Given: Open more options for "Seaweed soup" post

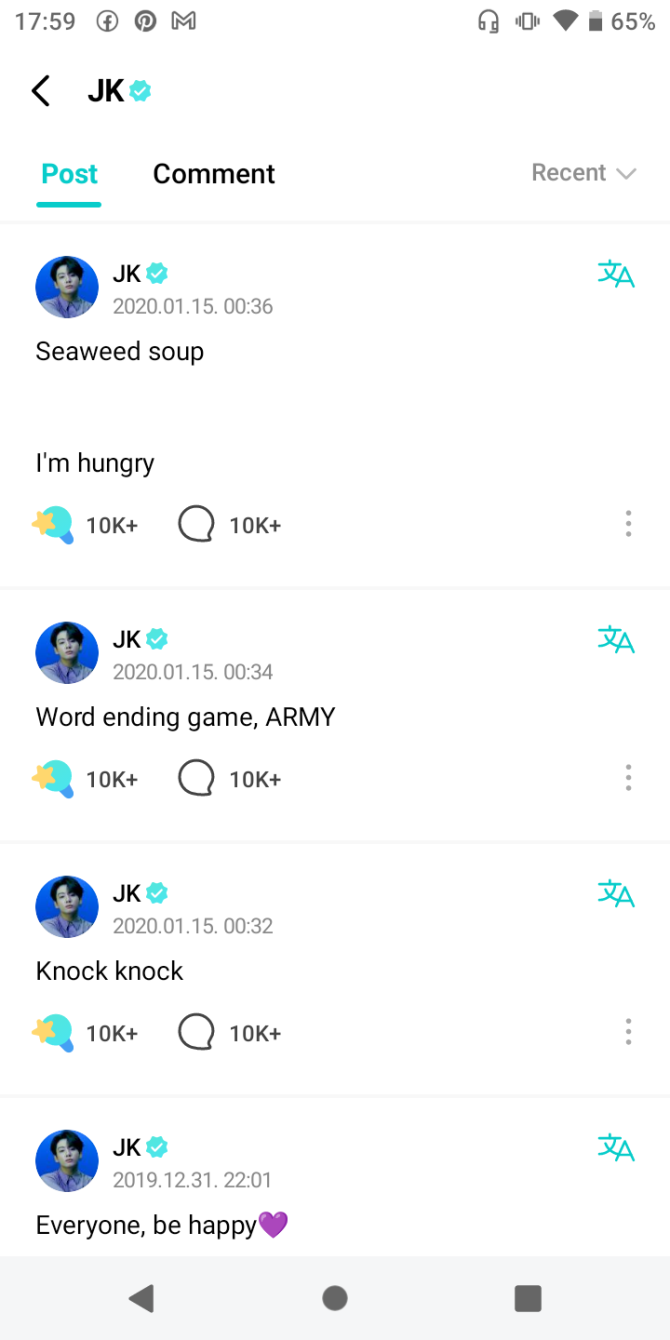Looking at the screenshot, I should pyautogui.click(x=628, y=523).
